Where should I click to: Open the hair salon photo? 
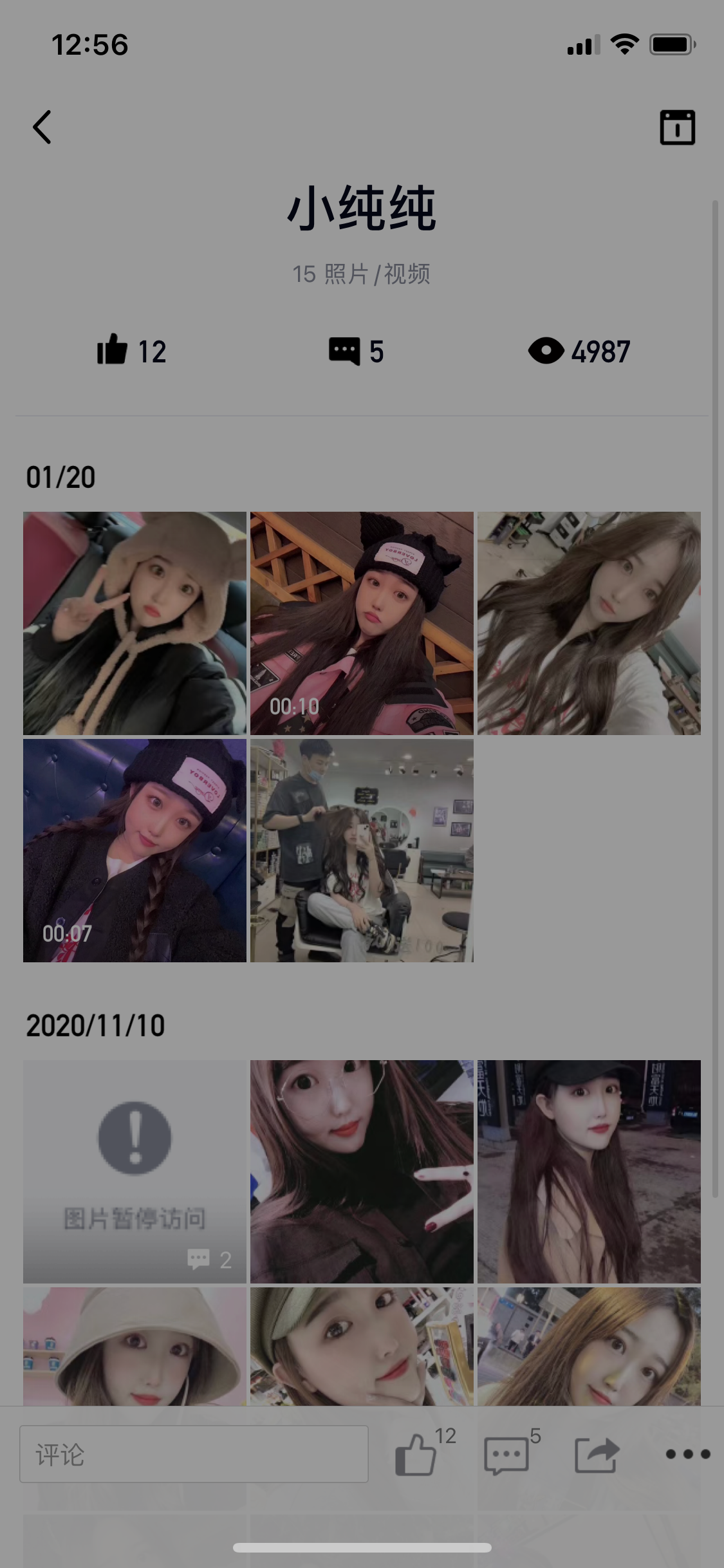362,850
